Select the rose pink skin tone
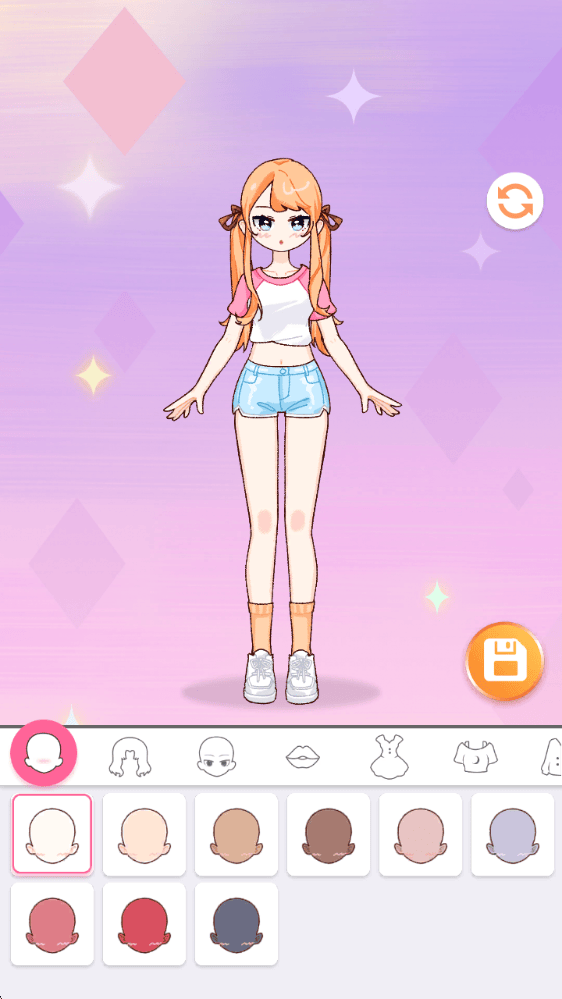Viewport: 562px width, 999px height. [x=52, y=923]
